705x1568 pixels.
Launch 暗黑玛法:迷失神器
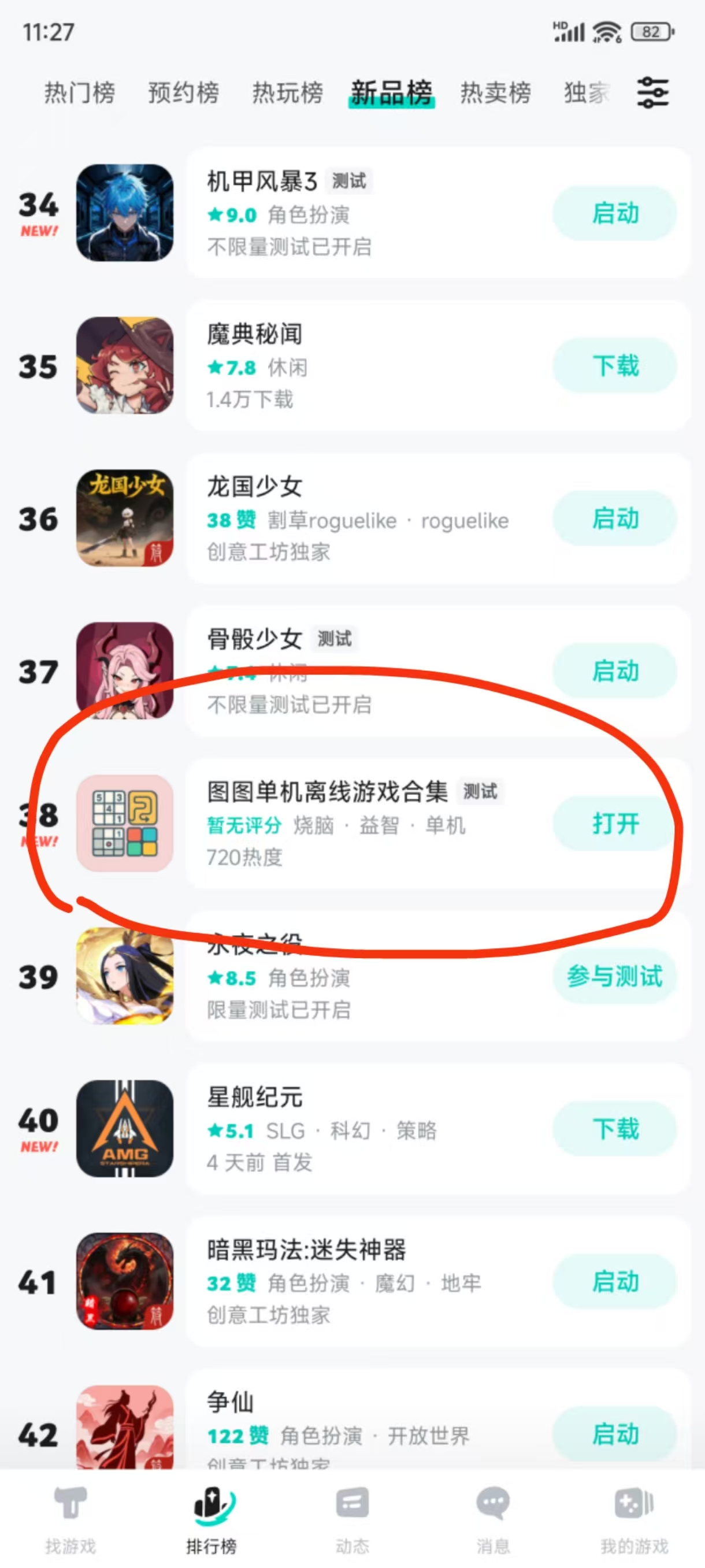coord(615,1281)
